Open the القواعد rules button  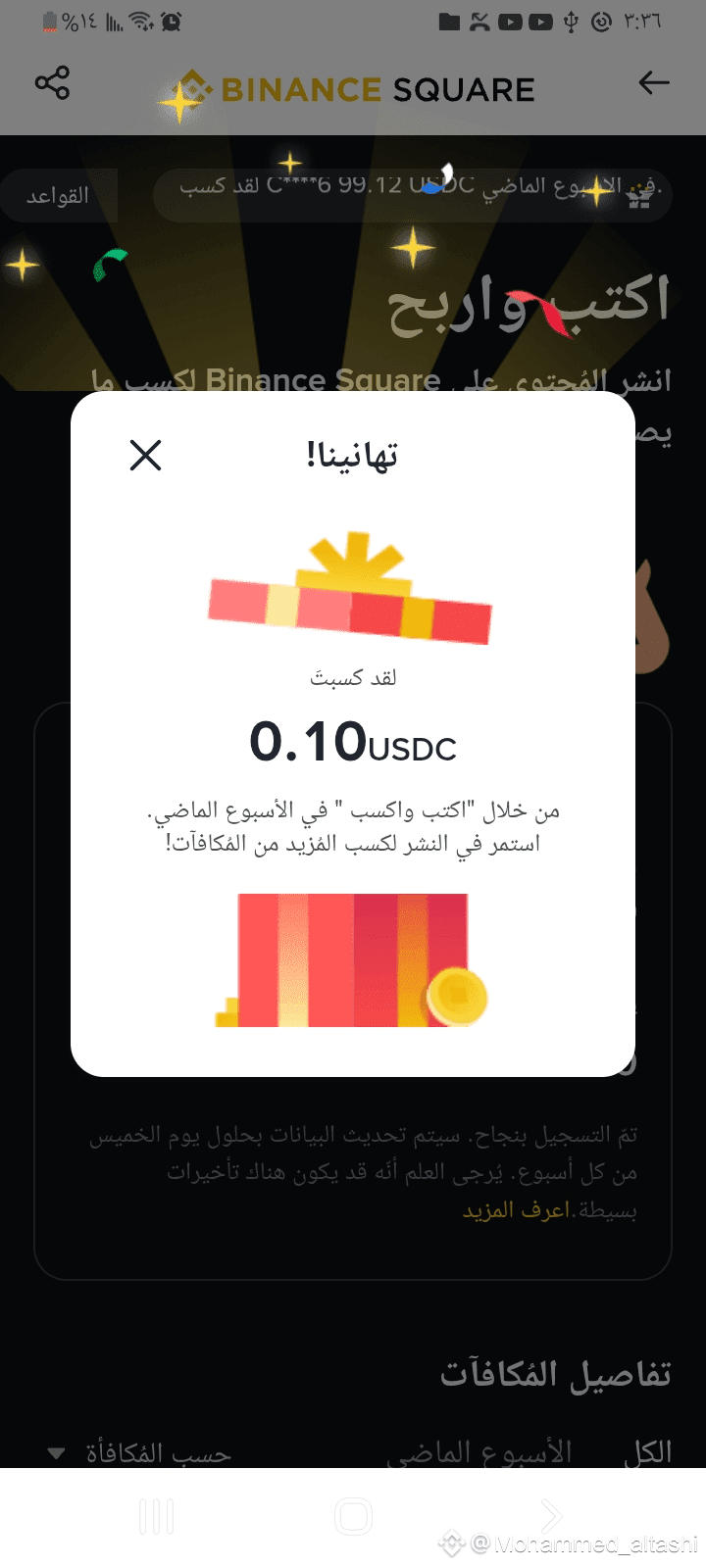58,196
